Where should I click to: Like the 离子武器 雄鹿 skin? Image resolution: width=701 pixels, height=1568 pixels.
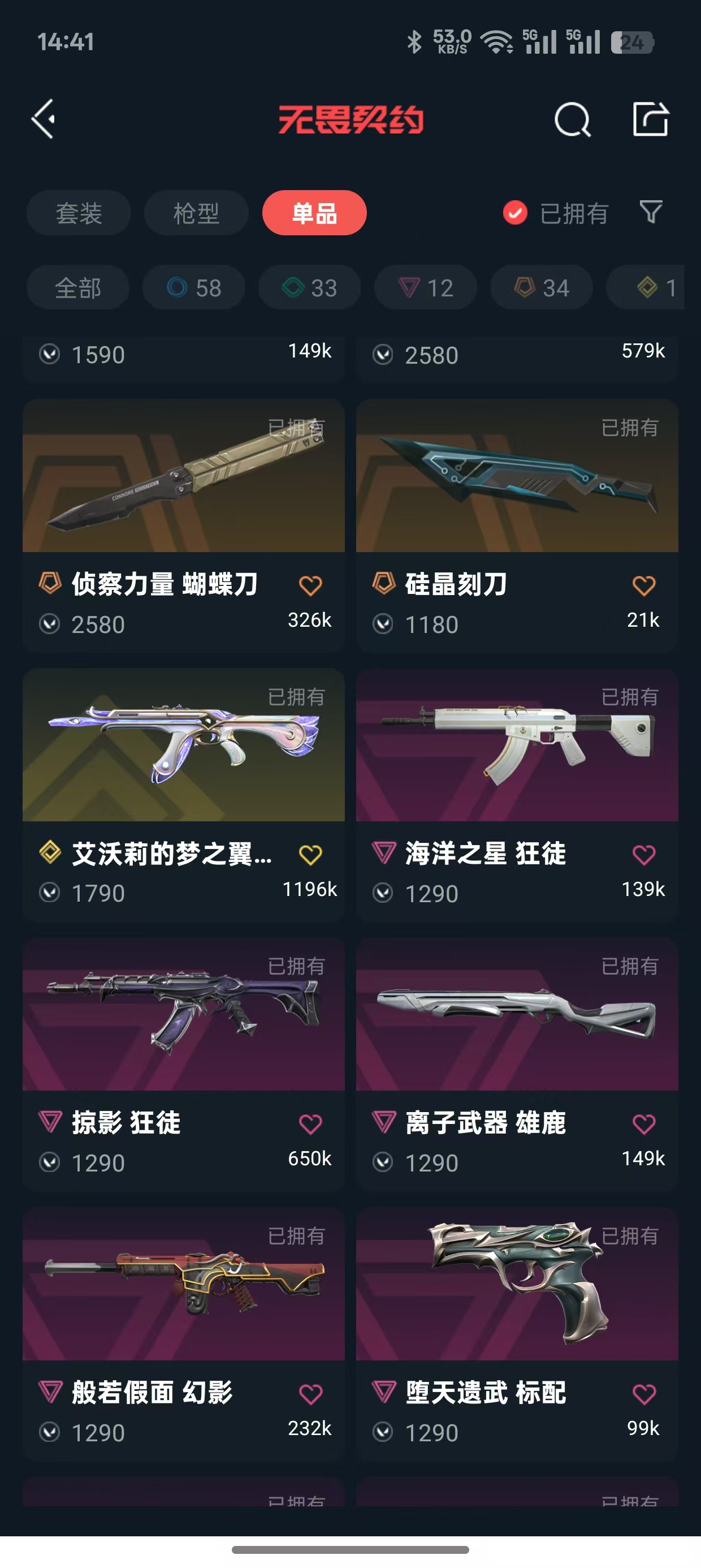click(x=643, y=1123)
